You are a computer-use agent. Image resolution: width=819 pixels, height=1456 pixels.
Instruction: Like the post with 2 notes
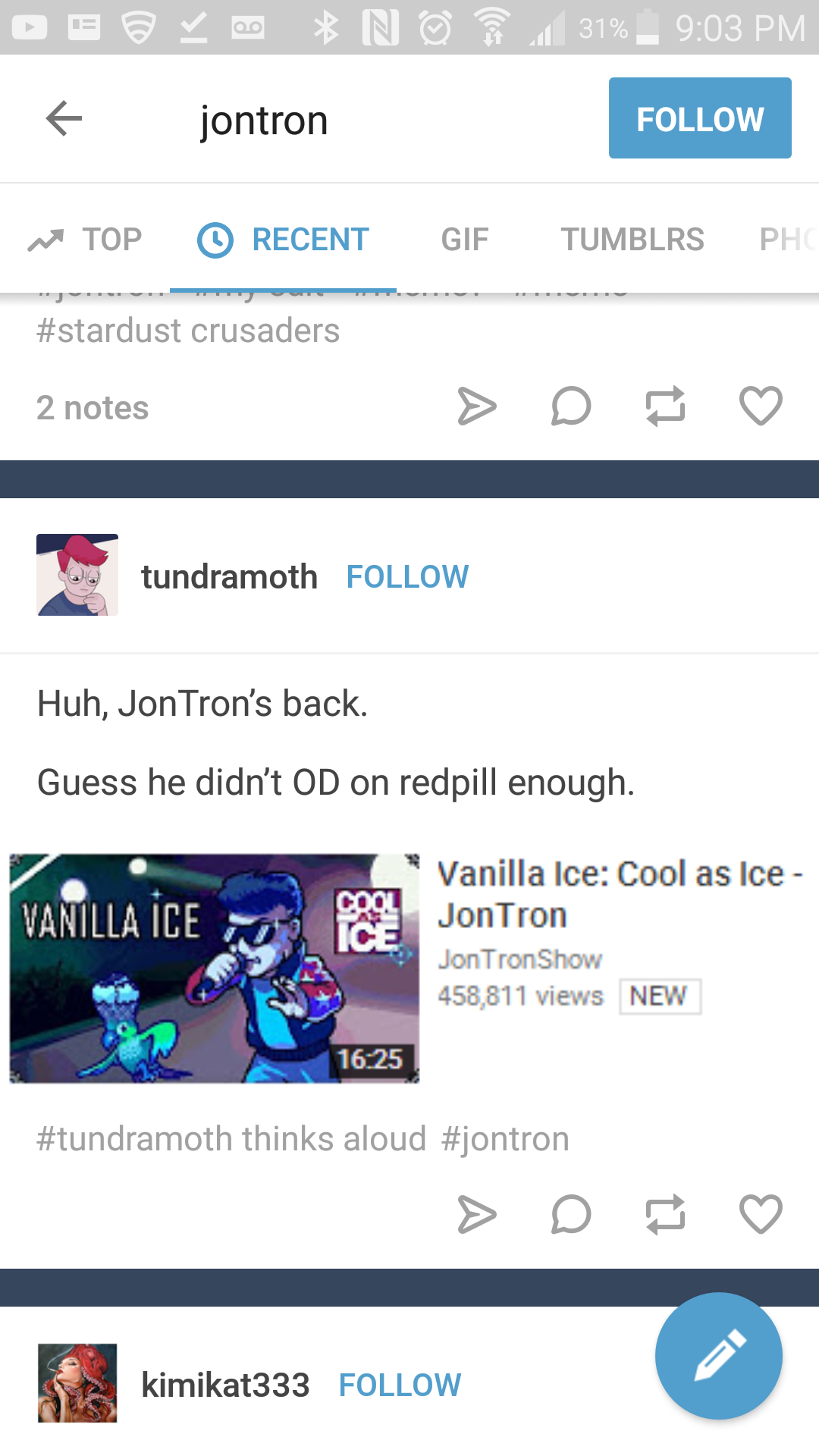(761, 406)
